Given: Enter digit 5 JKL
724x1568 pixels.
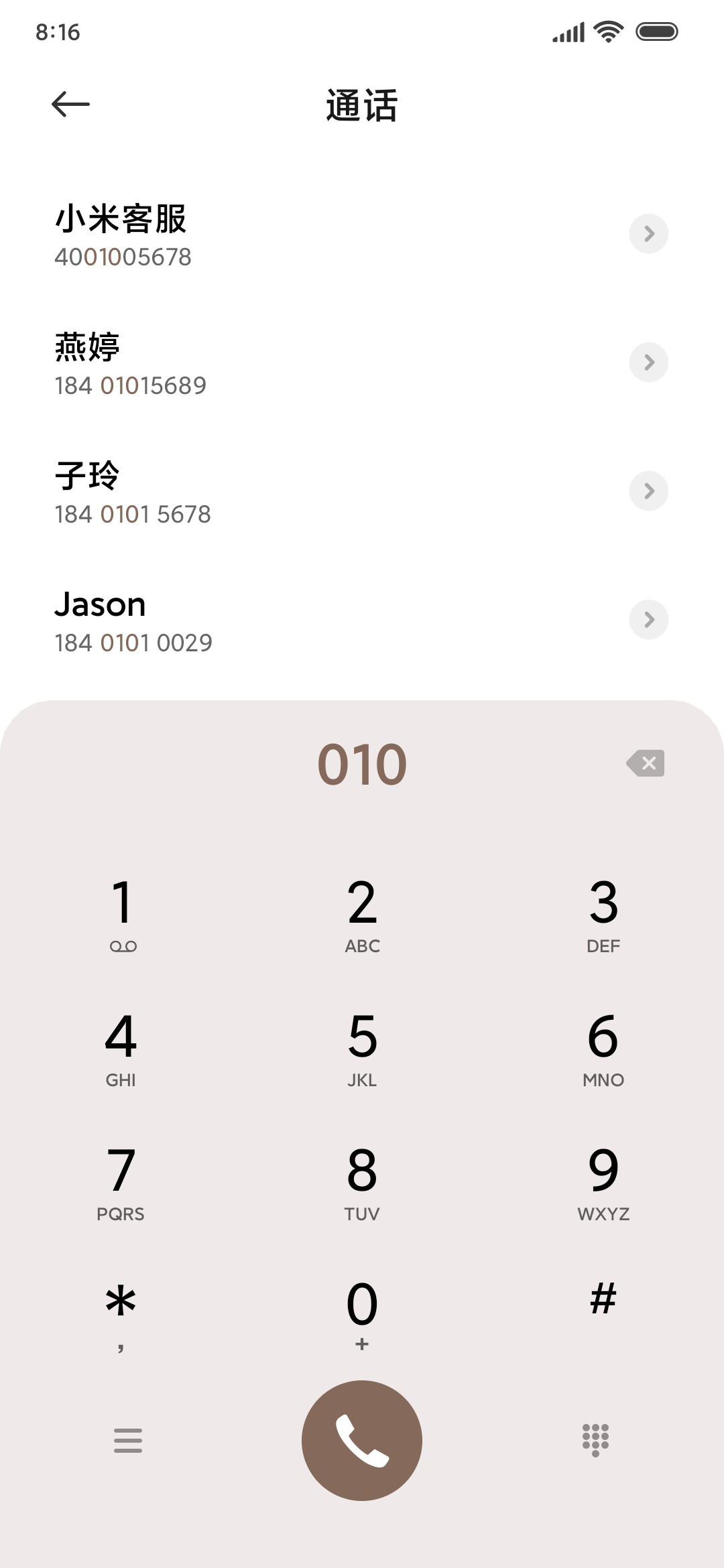Looking at the screenshot, I should [362, 1049].
